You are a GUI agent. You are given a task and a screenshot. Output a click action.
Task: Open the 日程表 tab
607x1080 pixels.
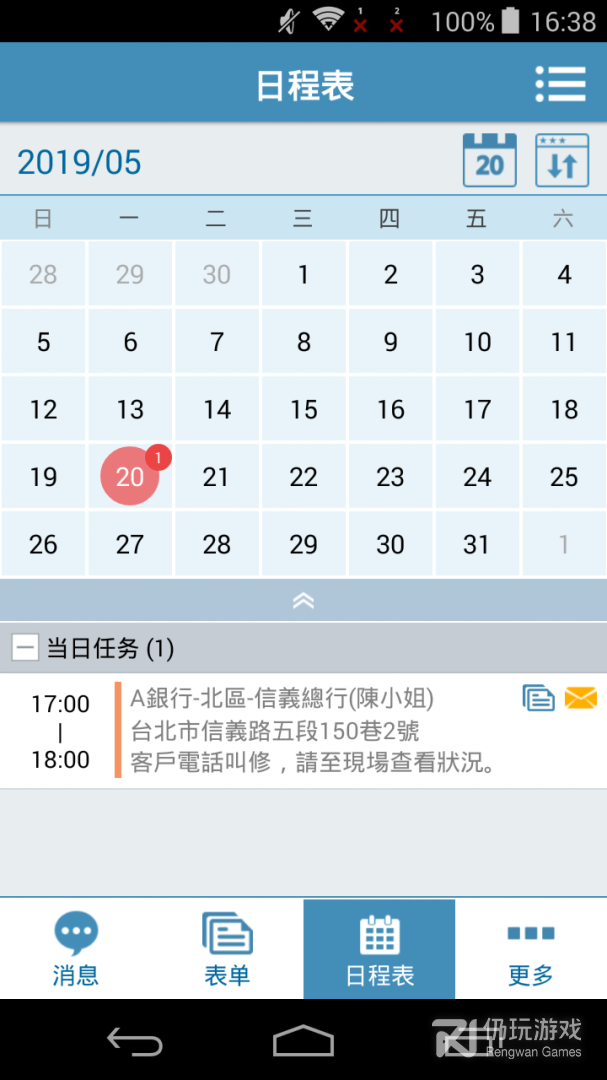tap(379, 948)
